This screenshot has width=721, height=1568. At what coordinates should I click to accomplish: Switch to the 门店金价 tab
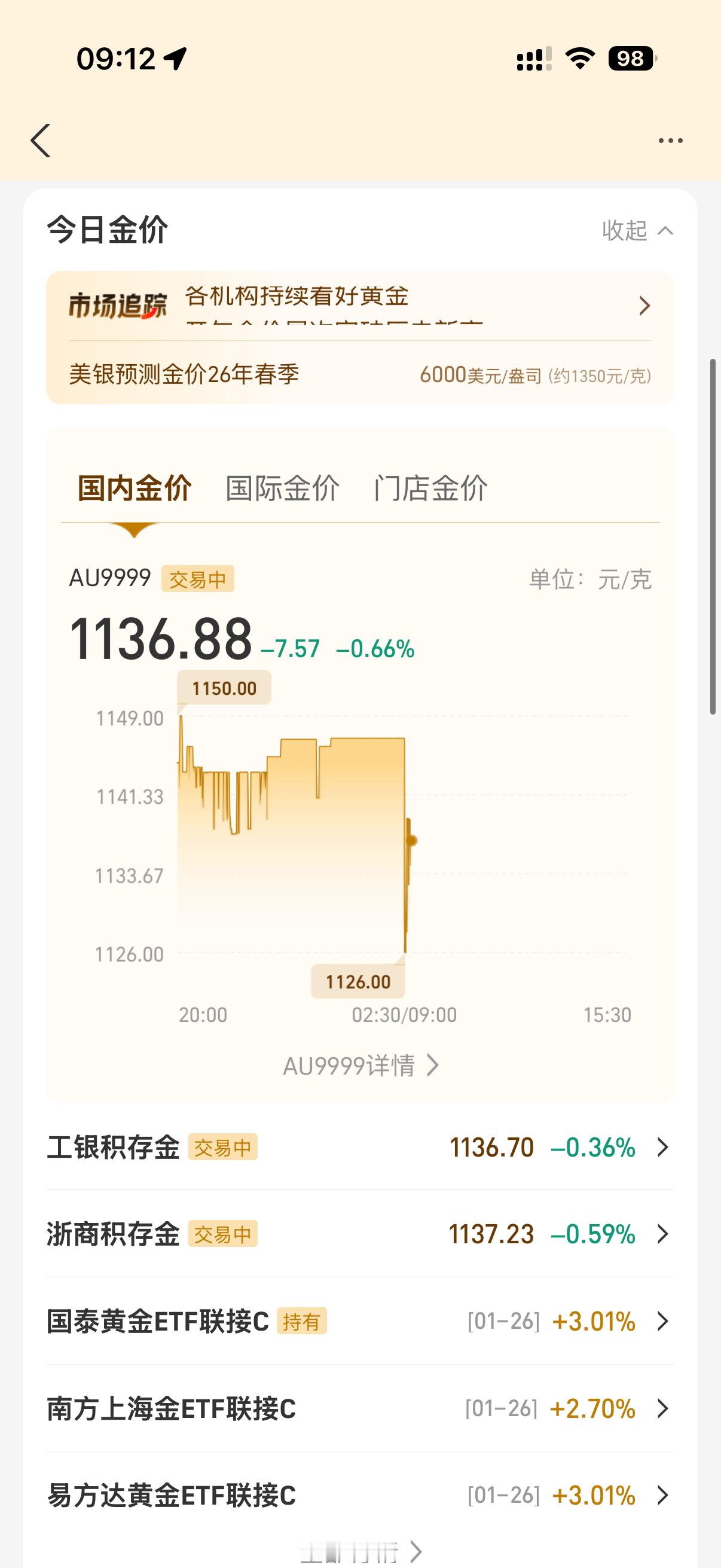click(x=430, y=488)
